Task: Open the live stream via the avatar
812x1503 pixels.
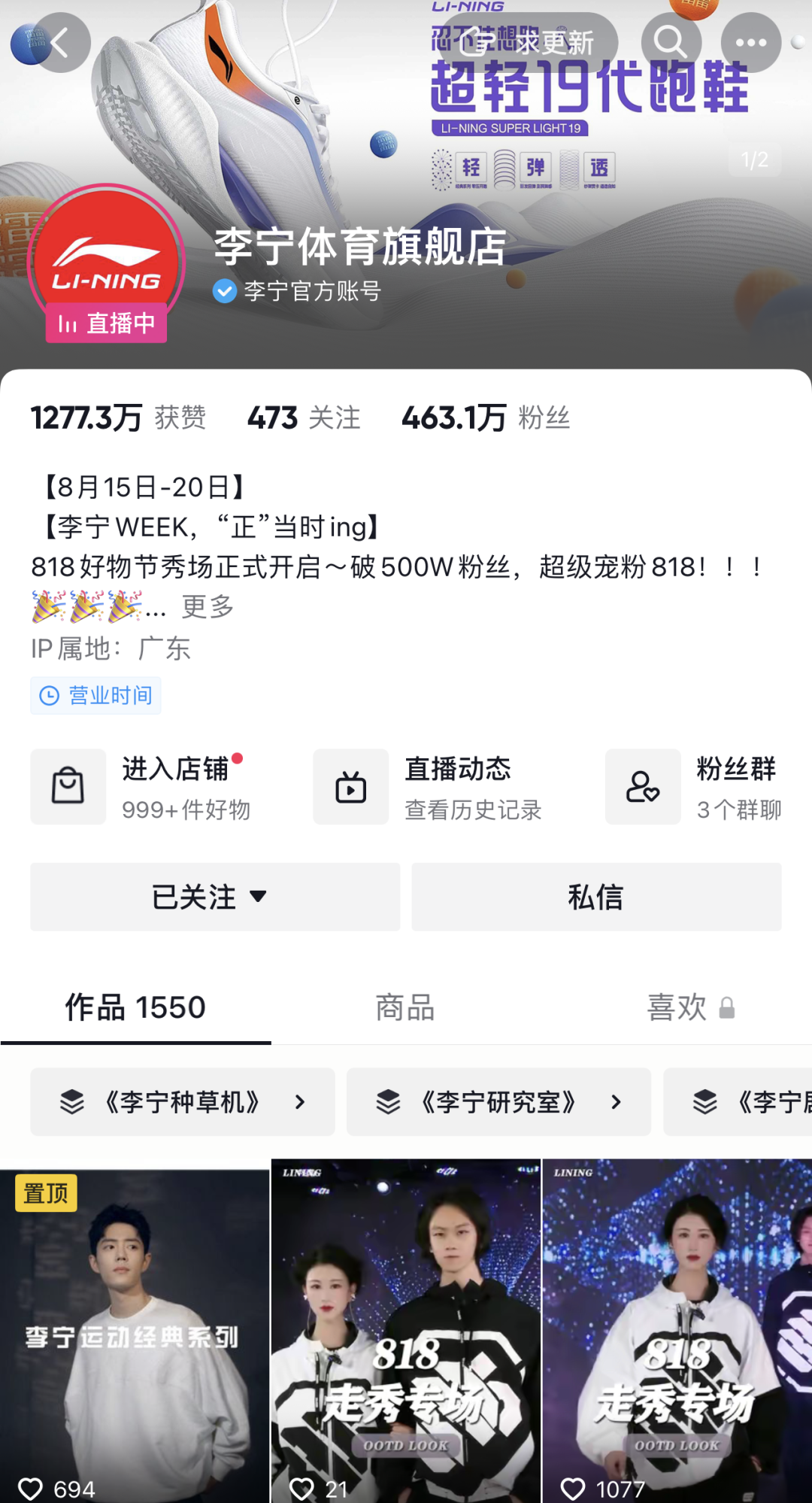Action: click(x=106, y=263)
